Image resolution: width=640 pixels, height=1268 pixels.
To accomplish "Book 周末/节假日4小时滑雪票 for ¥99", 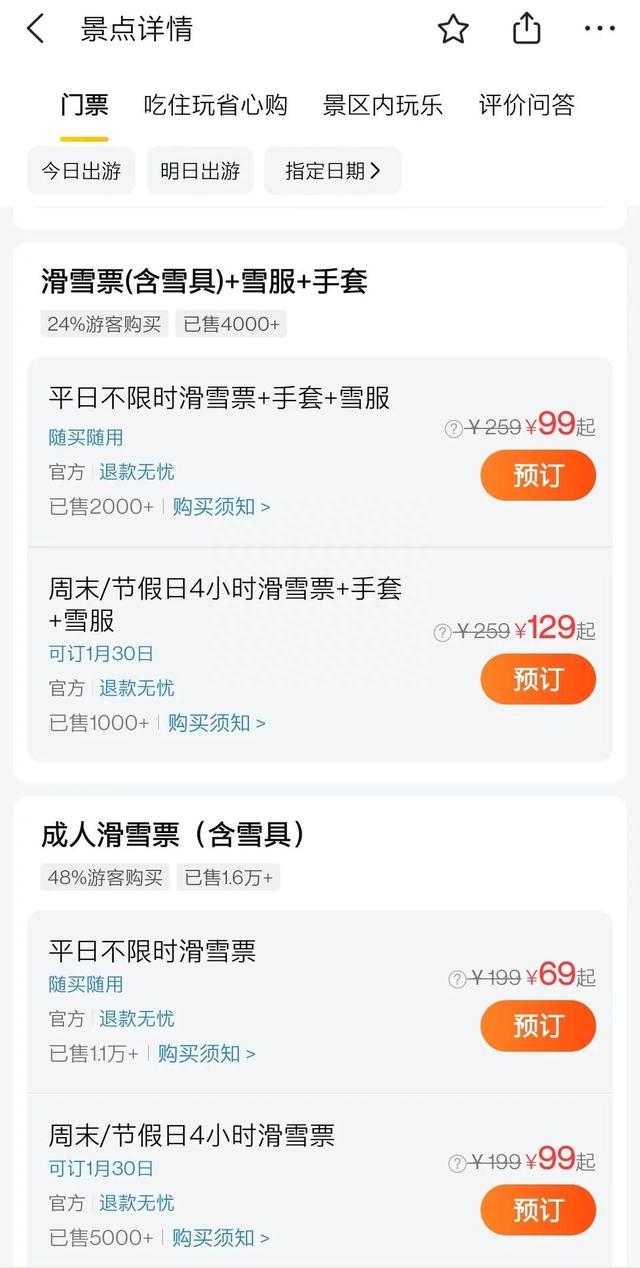I will (538, 1210).
